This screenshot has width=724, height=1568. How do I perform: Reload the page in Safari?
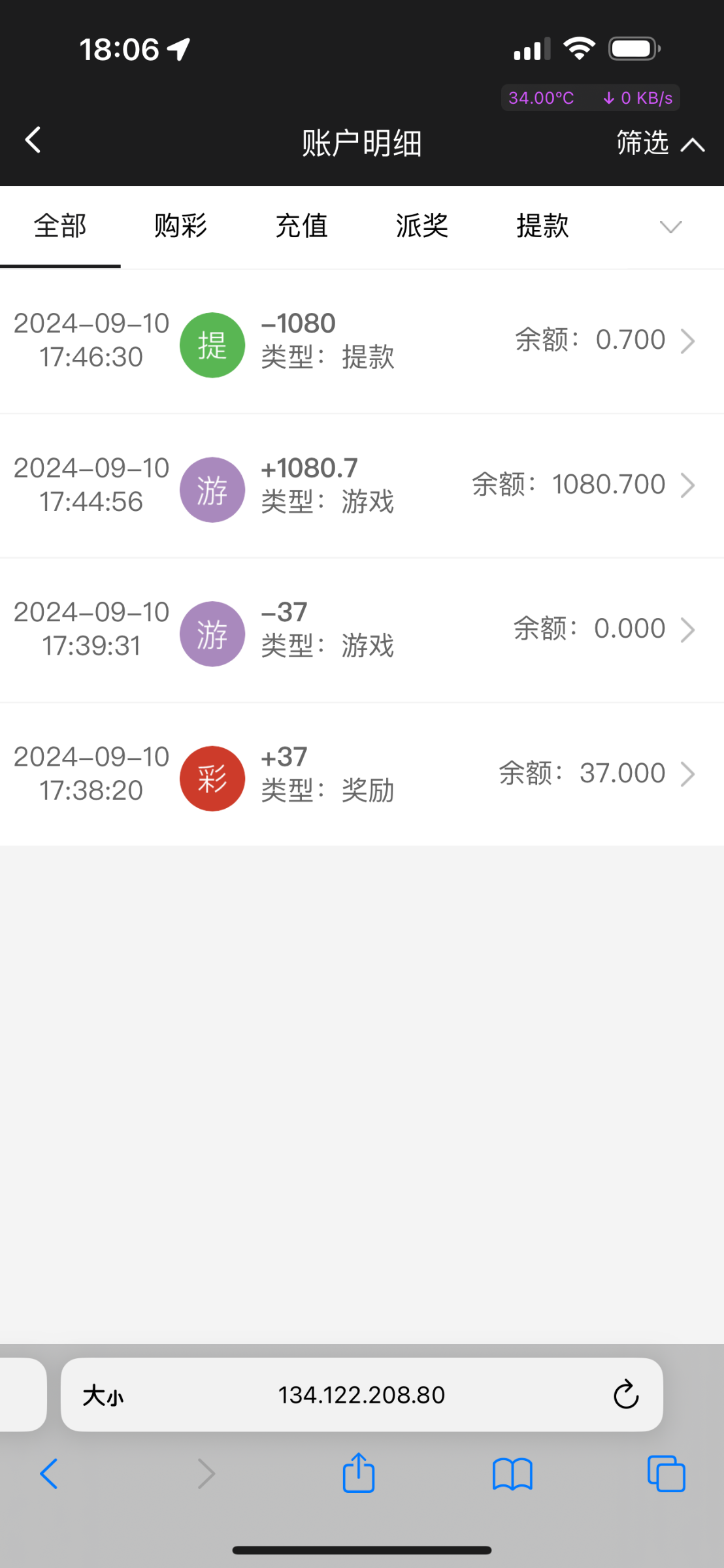[x=625, y=1395]
